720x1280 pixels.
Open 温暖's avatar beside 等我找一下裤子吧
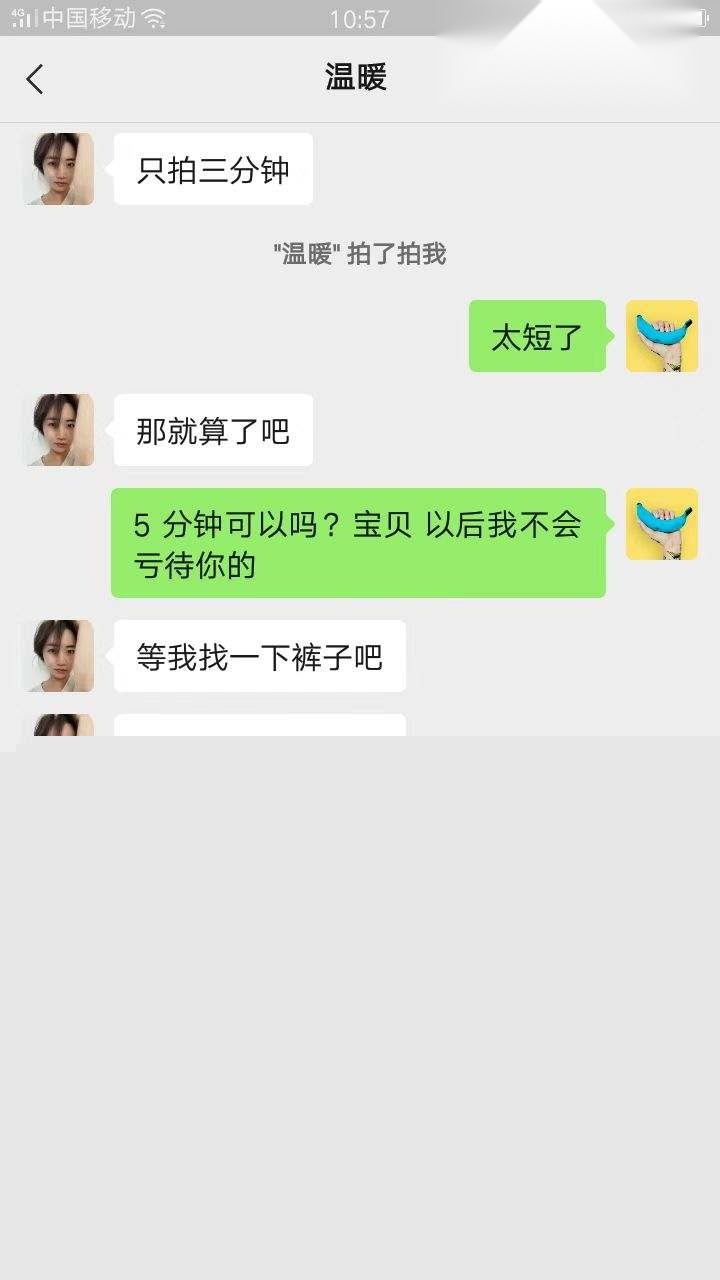click(x=58, y=656)
